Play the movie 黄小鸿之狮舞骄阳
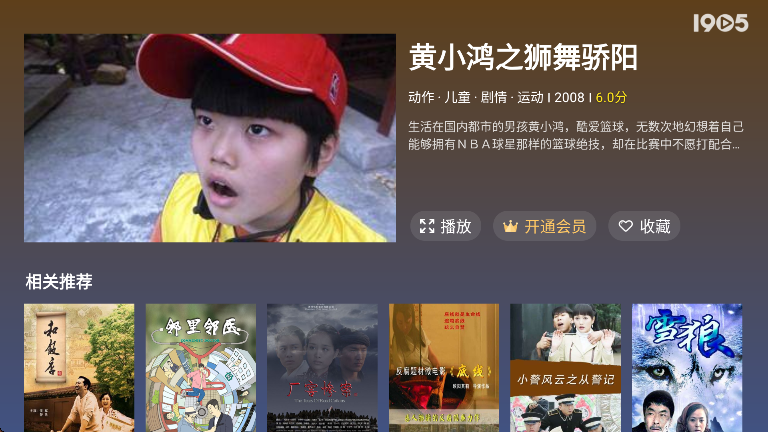The height and width of the screenshot is (432, 768). coord(445,226)
